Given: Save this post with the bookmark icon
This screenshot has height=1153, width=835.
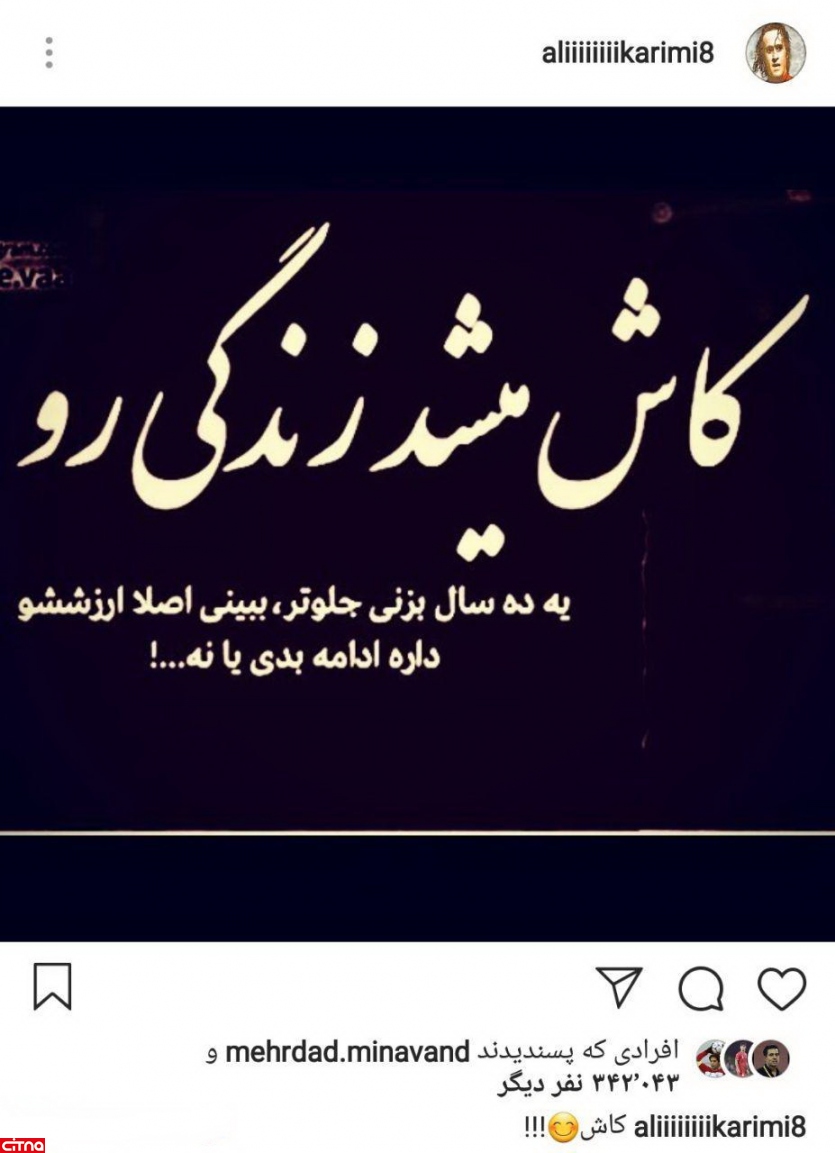Looking at the screenshot, I should 53,987.
